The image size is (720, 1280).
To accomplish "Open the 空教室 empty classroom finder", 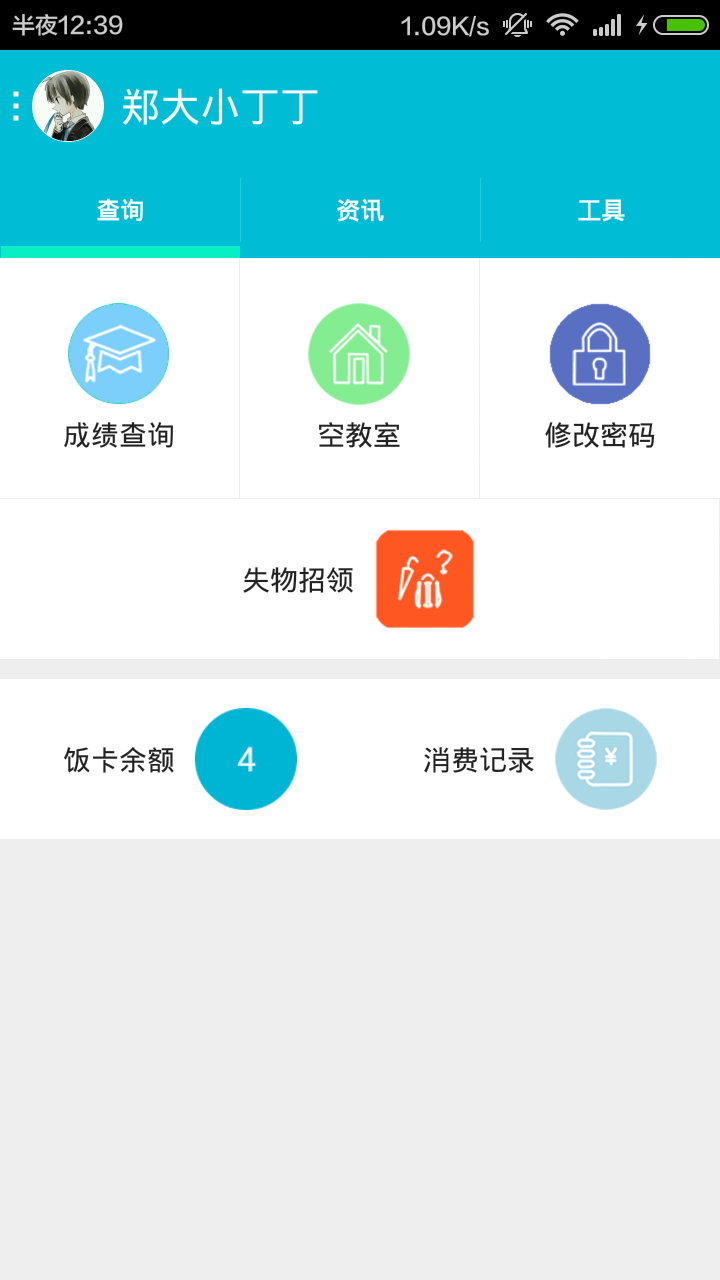I will pos(359,377).
